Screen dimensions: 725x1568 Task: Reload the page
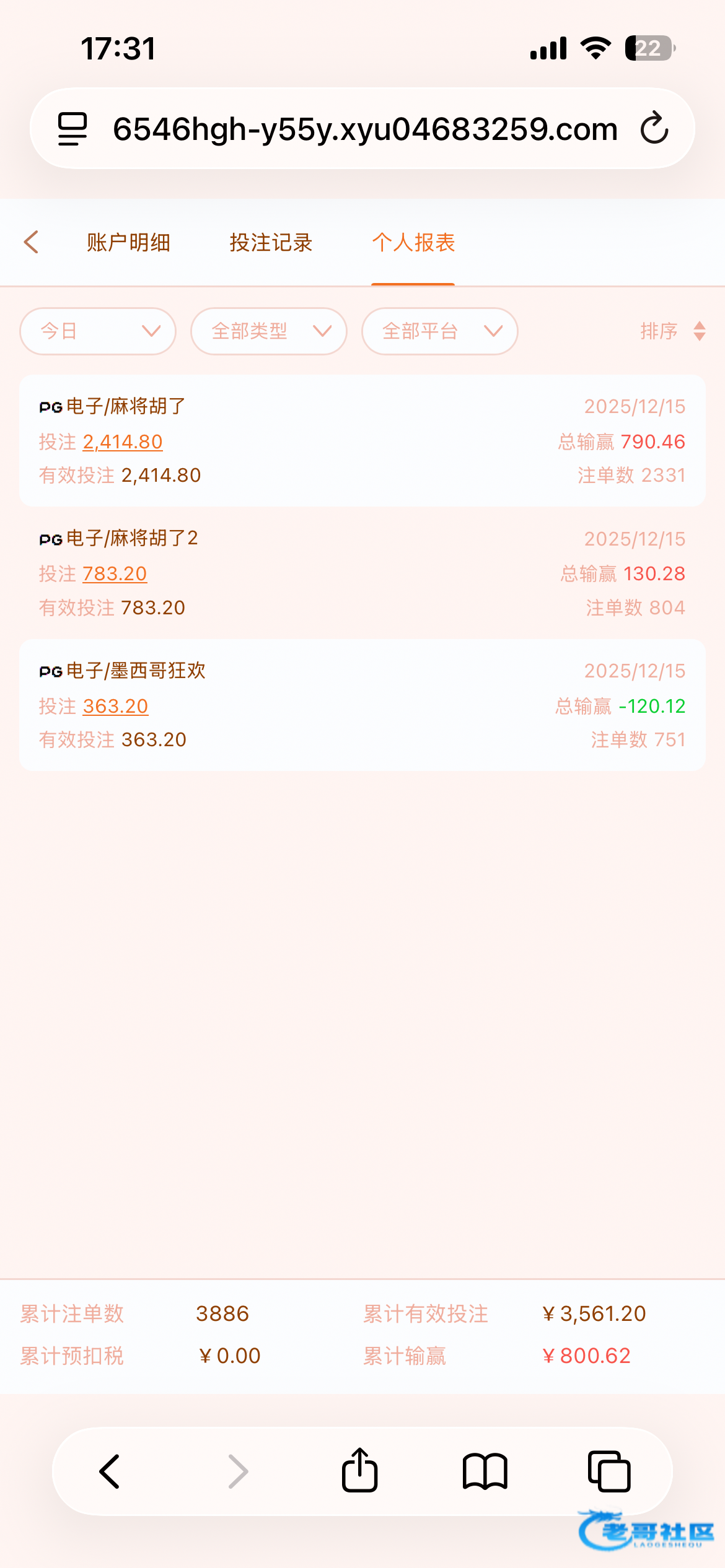click(x=654, y=129)
